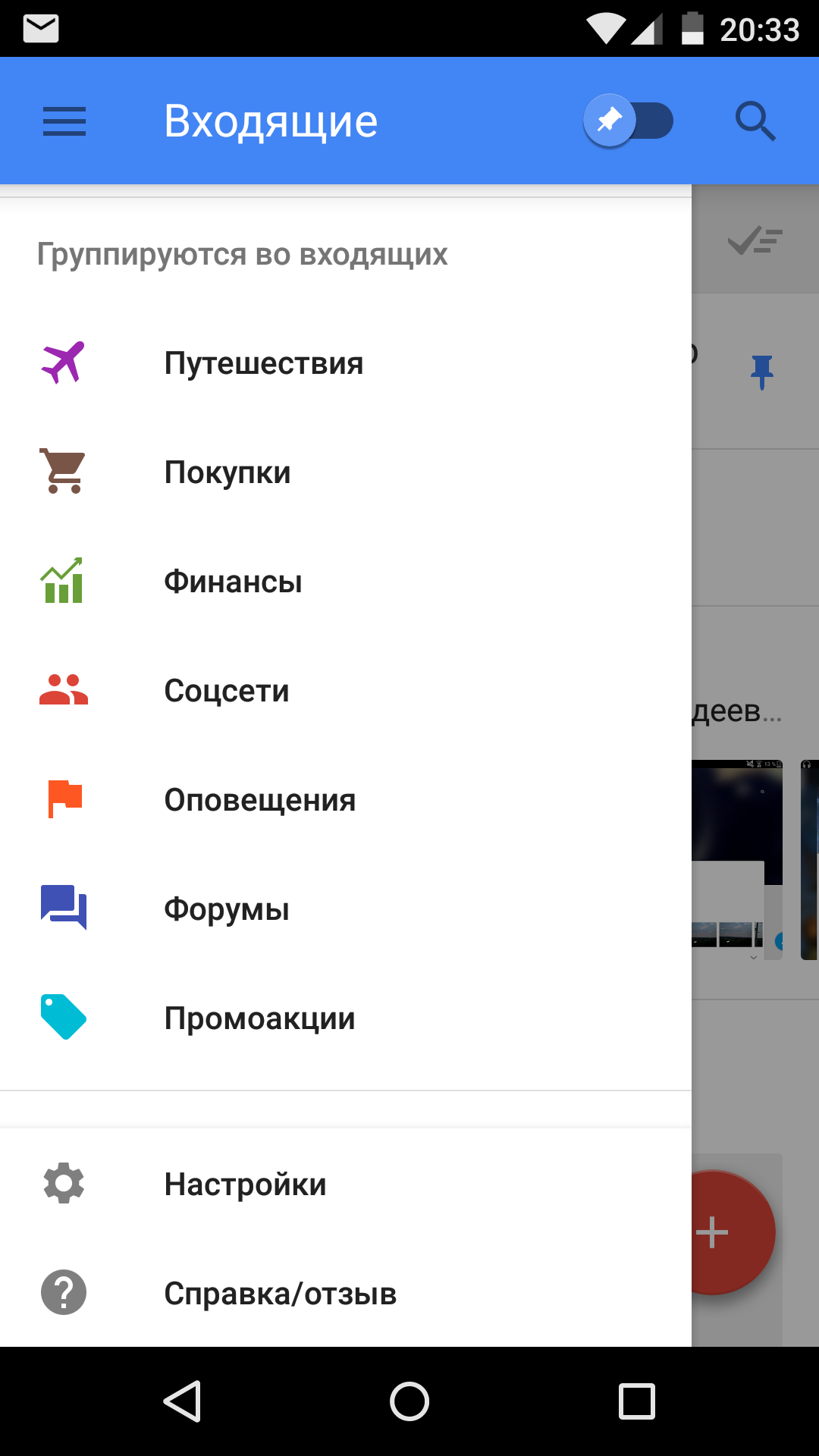Open the search magnifier icon
This screenshot has width=819, height=1456.
[755, 121]
